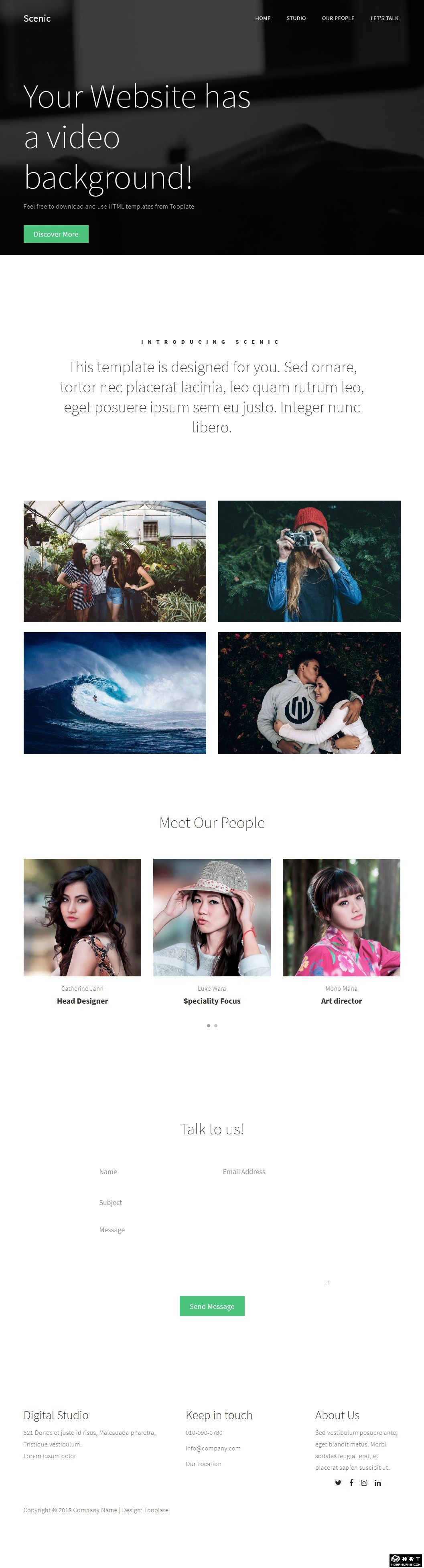The width and height of the screenshot is (424, 1568).
Task: Tap inside the Message text area
Action: click(212, 1254)
